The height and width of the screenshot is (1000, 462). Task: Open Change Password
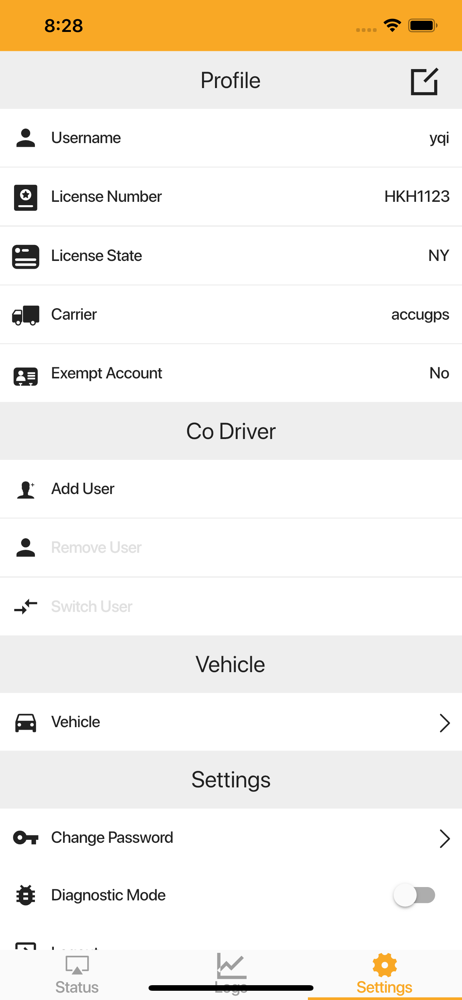[231, 838]
